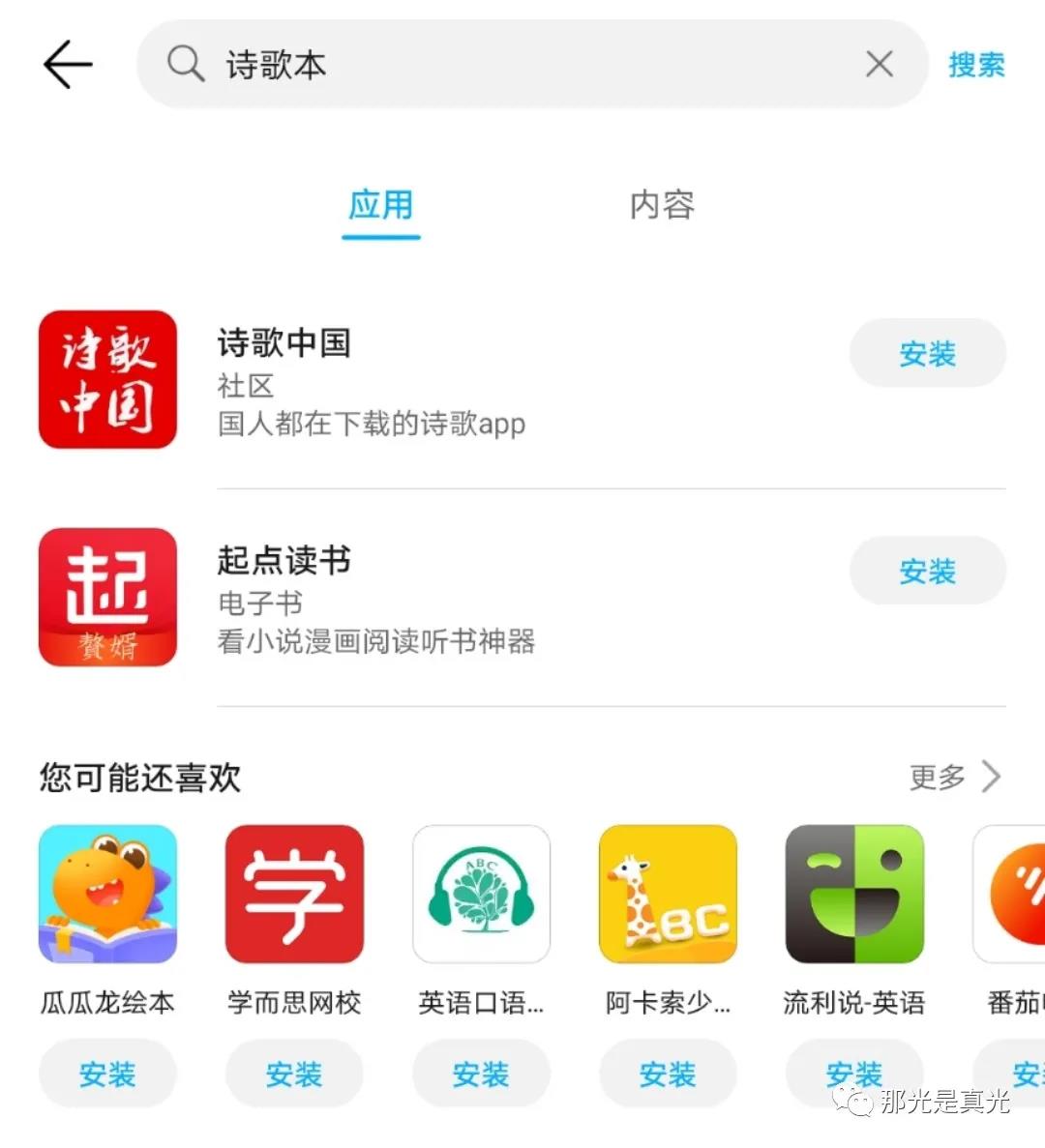This screenshot has height=1148, width=1045.
Task: Clear the search text with the X
Action: click(879, 65)
